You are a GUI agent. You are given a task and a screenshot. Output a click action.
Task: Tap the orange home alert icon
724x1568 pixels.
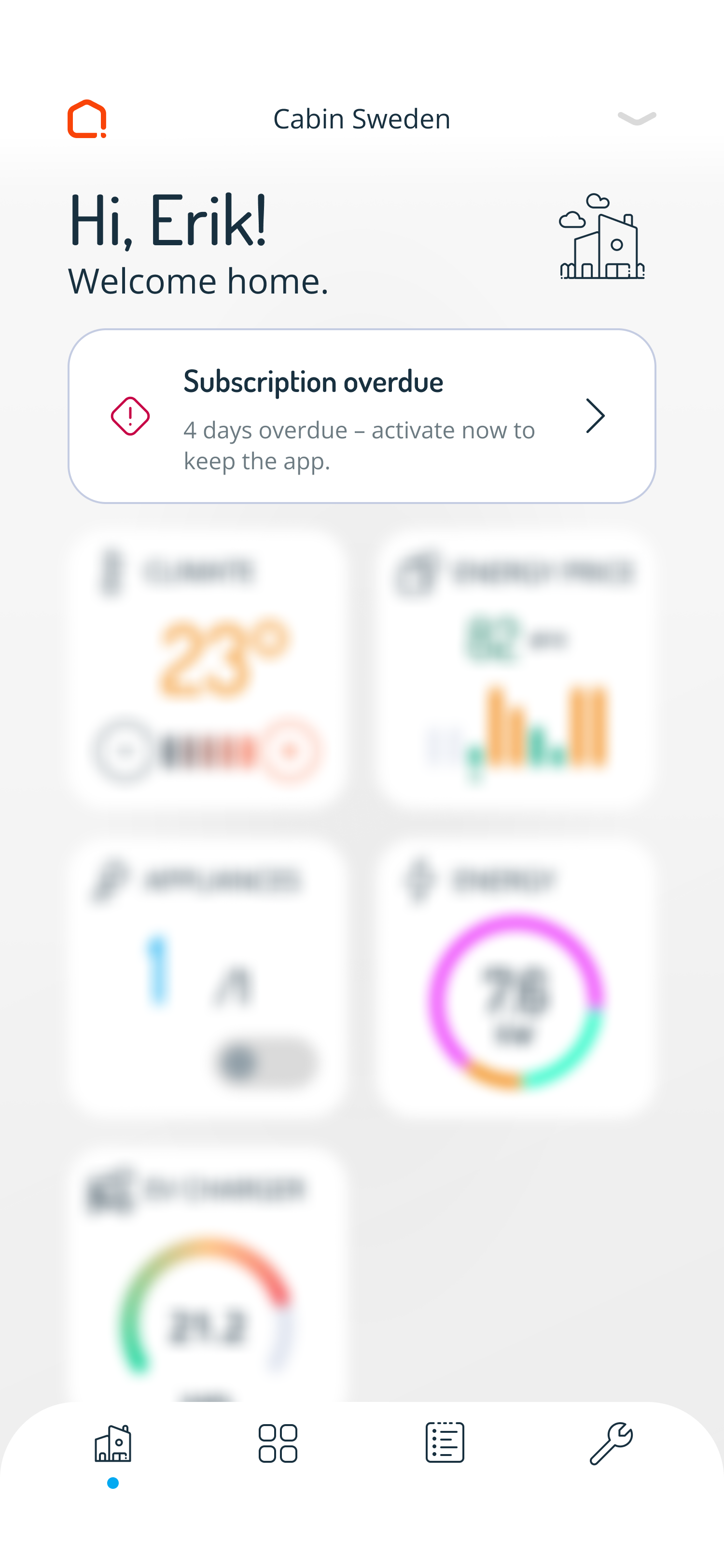pos(87,119)
